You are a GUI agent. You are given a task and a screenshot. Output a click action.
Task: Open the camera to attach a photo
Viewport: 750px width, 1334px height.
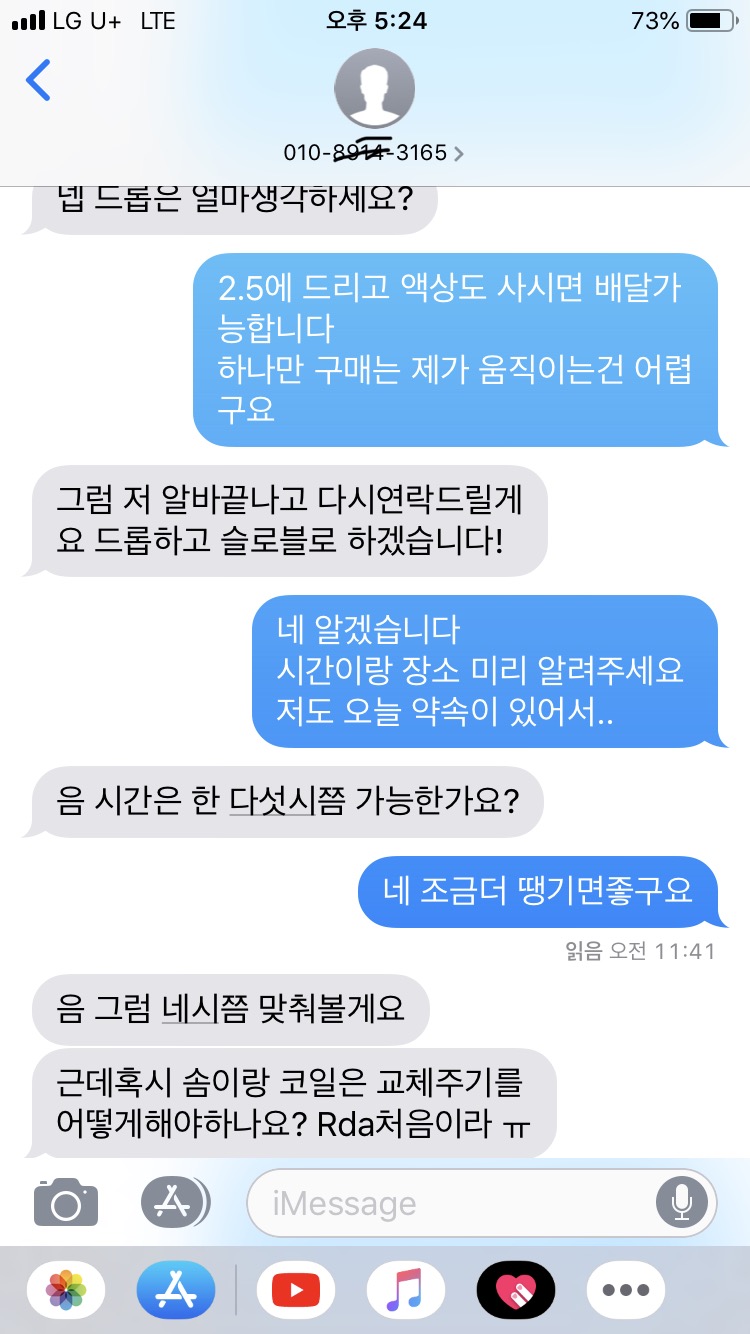pos(66,1202)
